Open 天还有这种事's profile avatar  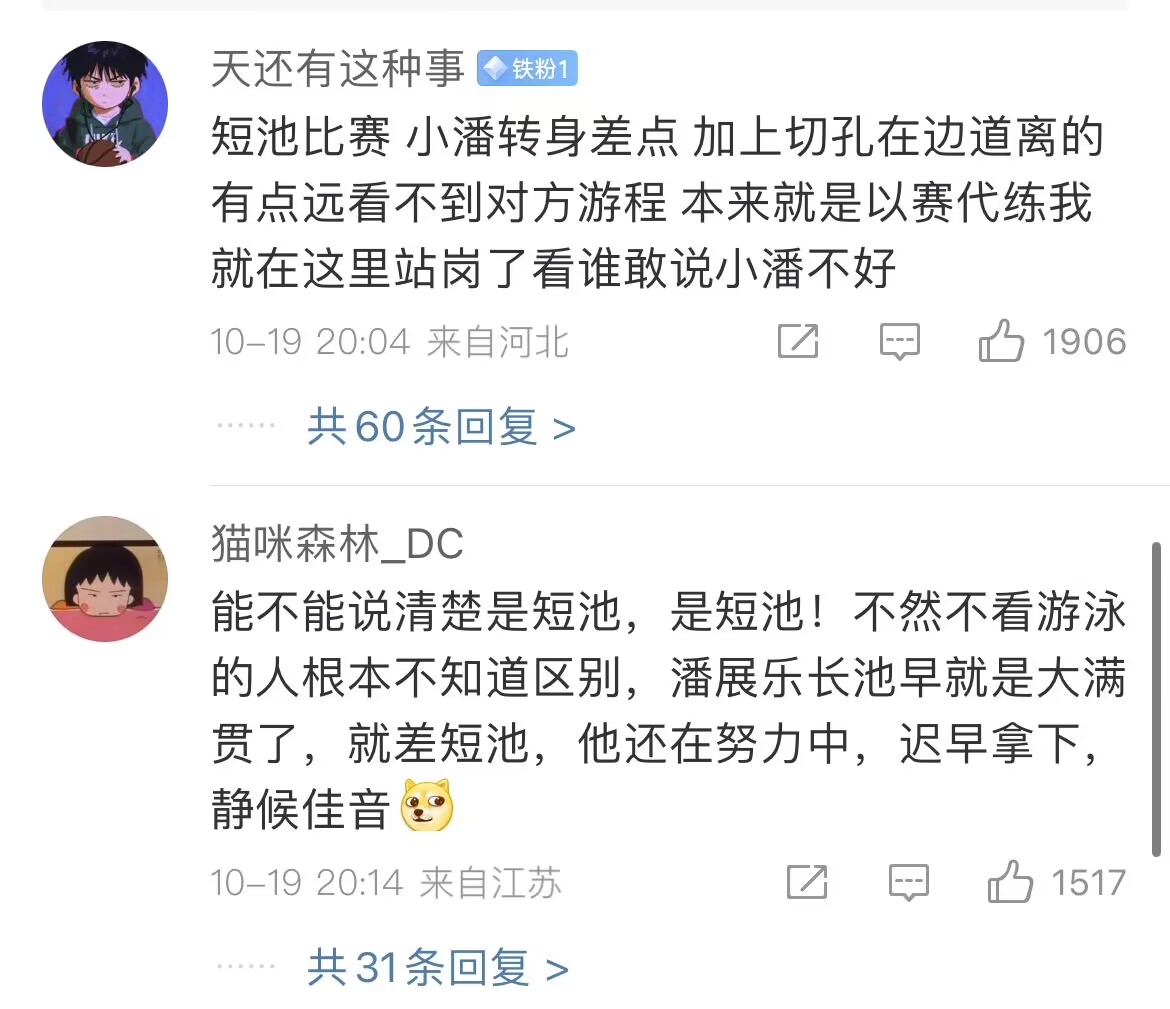coord(104,104)
